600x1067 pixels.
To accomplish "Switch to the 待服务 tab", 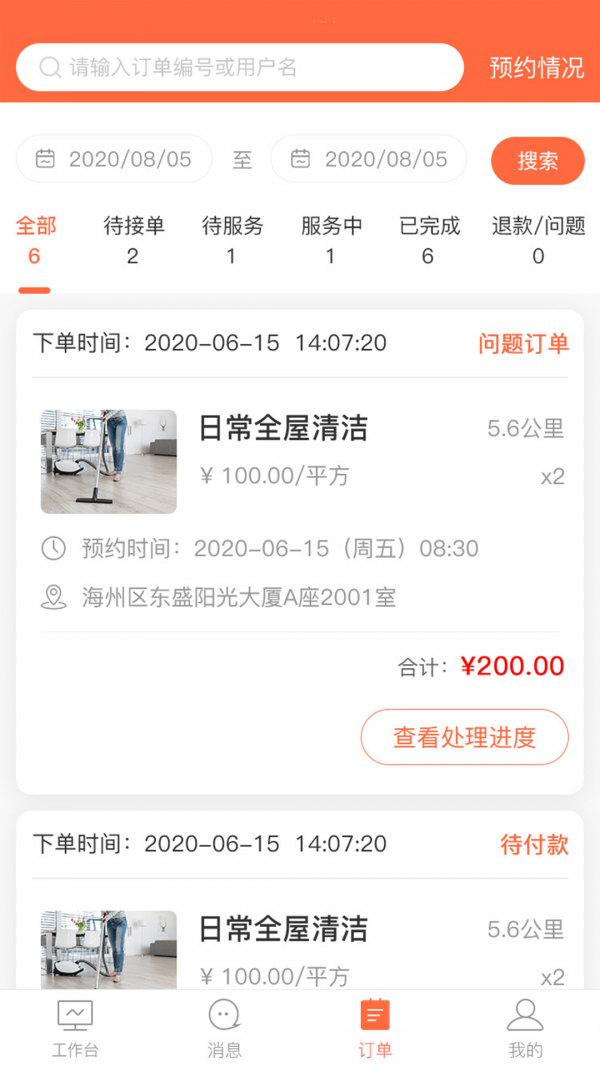I will (x=232, y=240).
